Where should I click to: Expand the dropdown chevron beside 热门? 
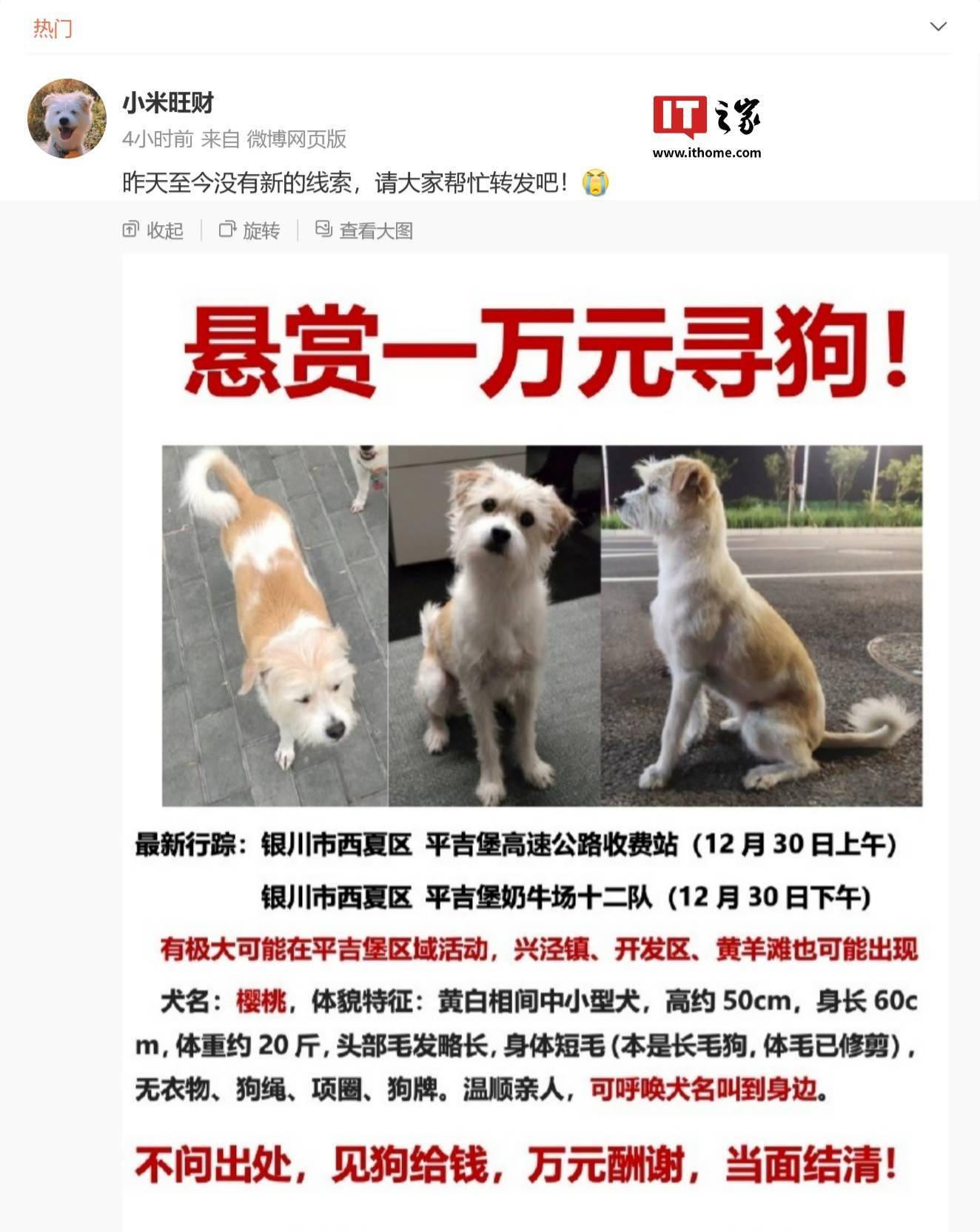938,27
